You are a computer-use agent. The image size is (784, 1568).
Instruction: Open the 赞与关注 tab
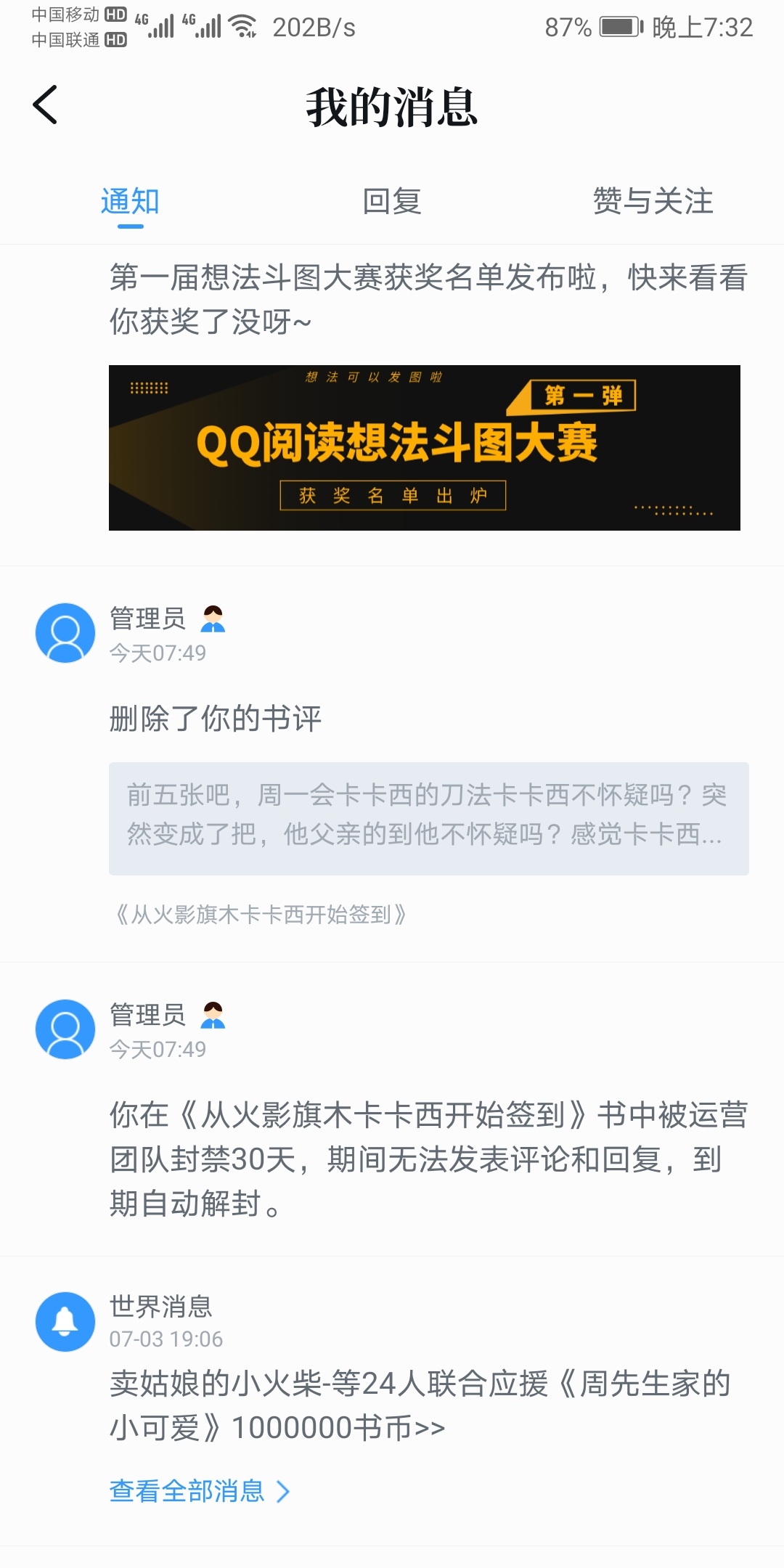(653, 201)
